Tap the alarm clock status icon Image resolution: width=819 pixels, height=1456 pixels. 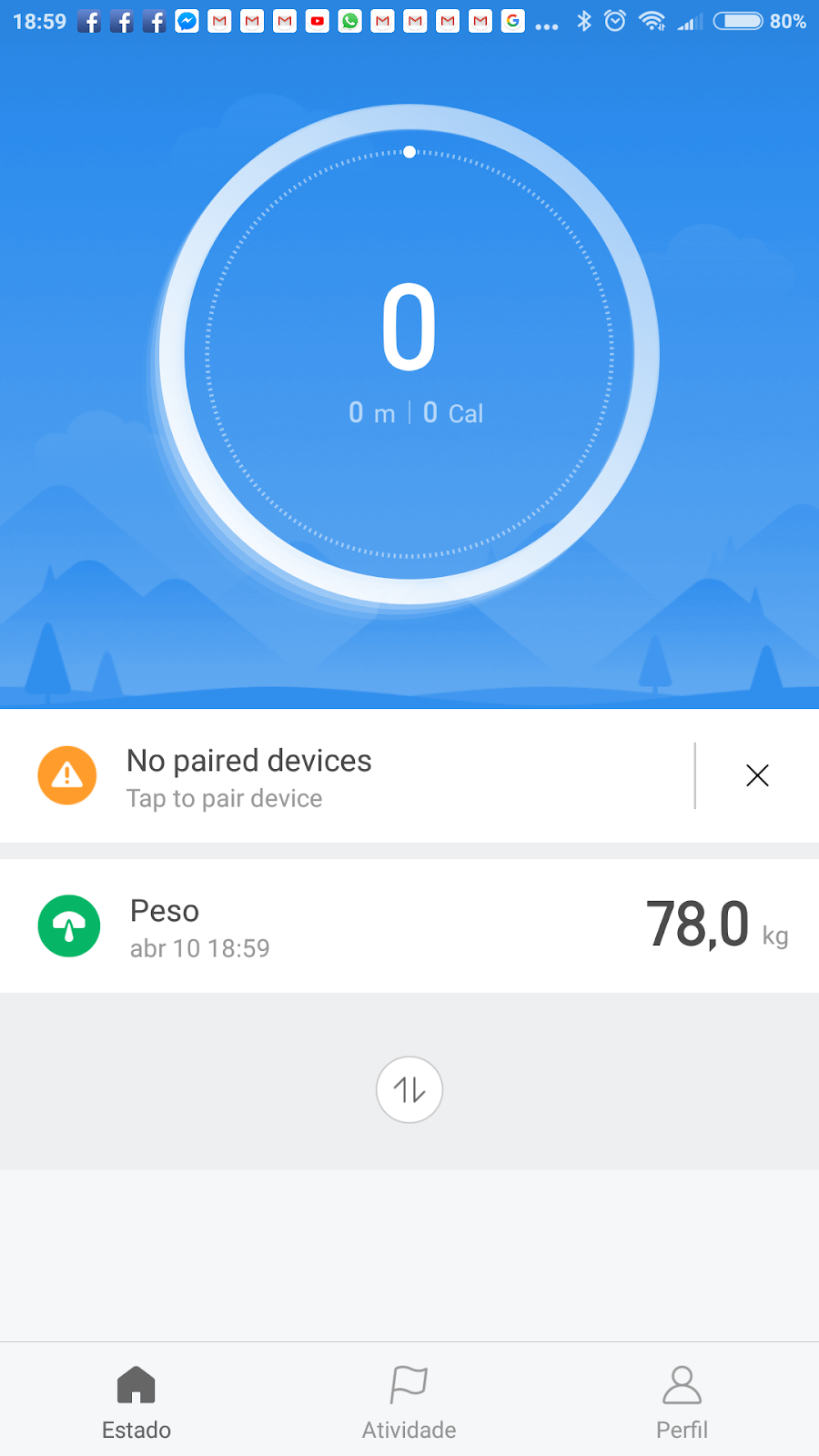pyautogui.click(x=614, y=21)
